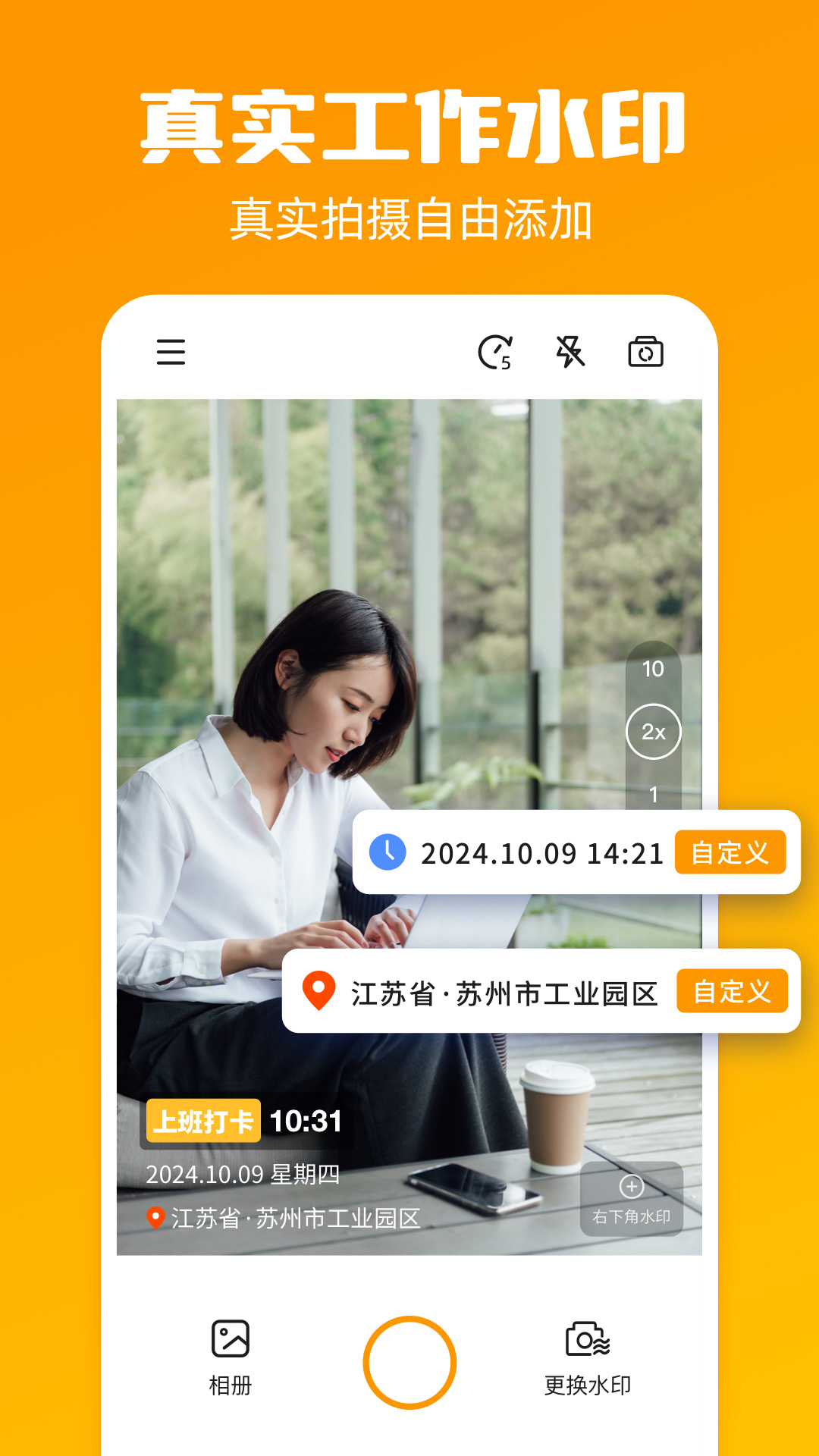Open the hamburger side menu
The image size is (819, 1456).
(171, 353)
